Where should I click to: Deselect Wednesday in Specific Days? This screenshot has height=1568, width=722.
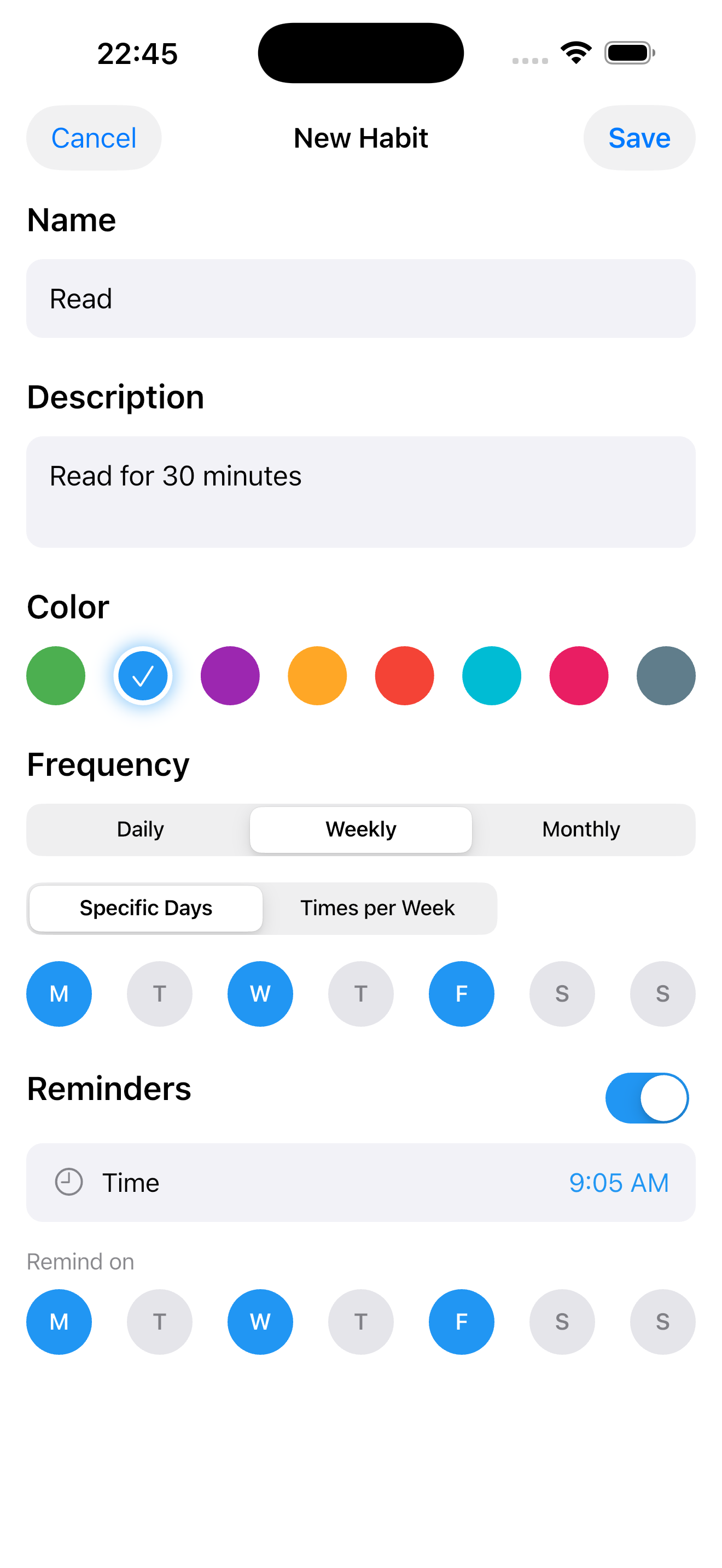coord(260,993)
